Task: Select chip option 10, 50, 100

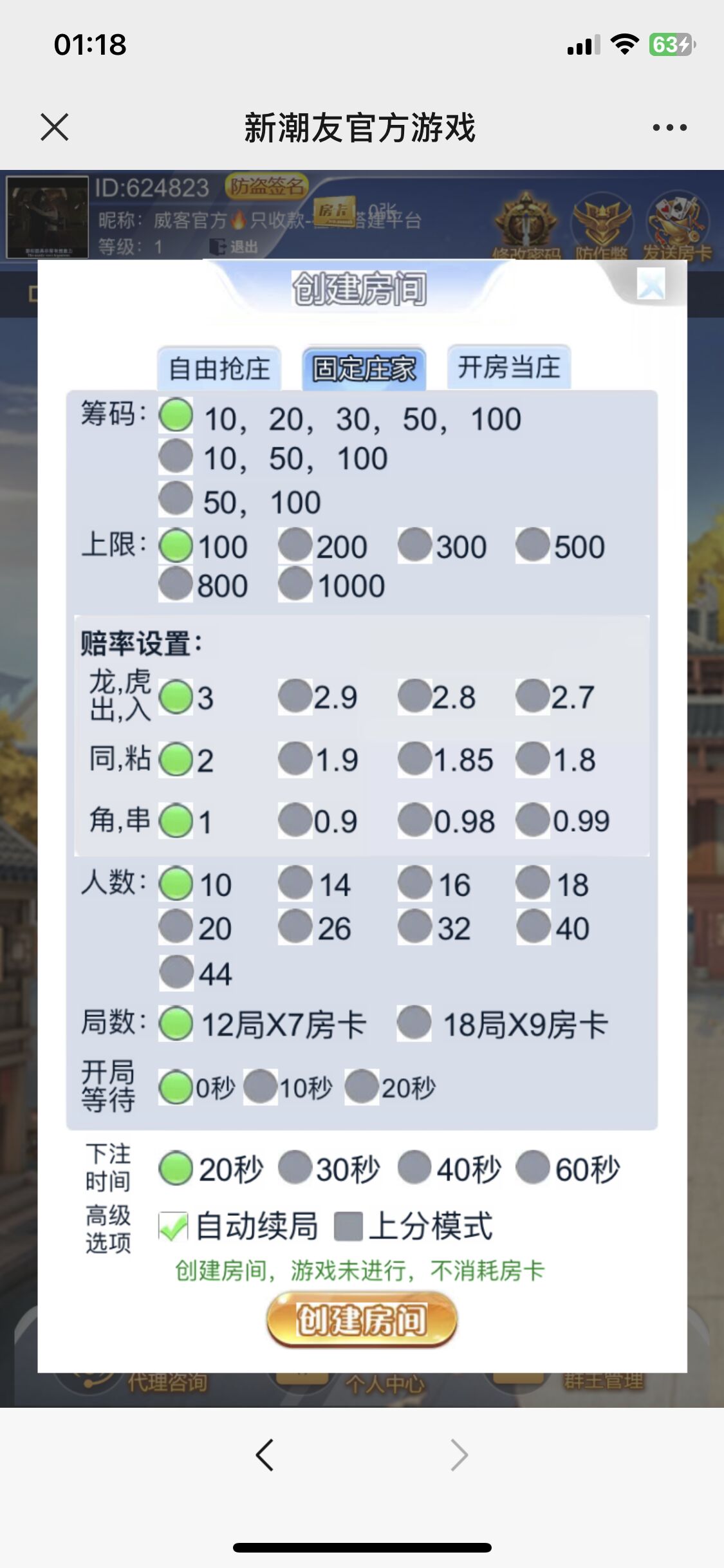Action: pos(176,458)
